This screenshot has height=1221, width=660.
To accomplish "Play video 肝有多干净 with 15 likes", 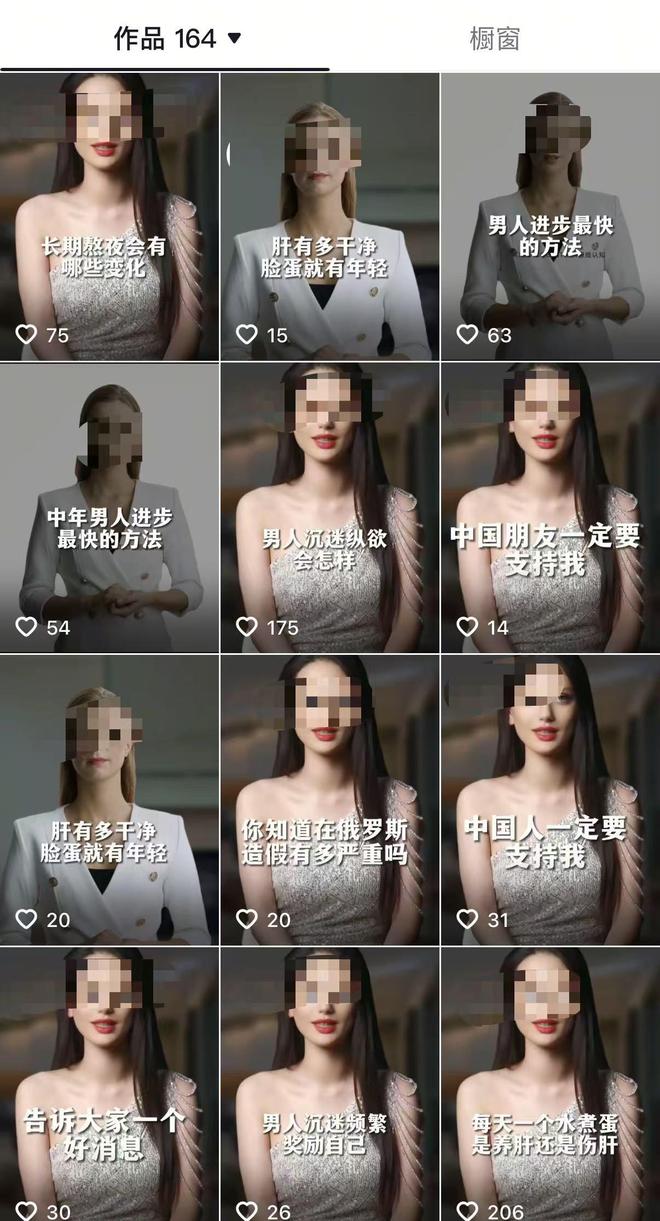I will click(x=329, y=216).
